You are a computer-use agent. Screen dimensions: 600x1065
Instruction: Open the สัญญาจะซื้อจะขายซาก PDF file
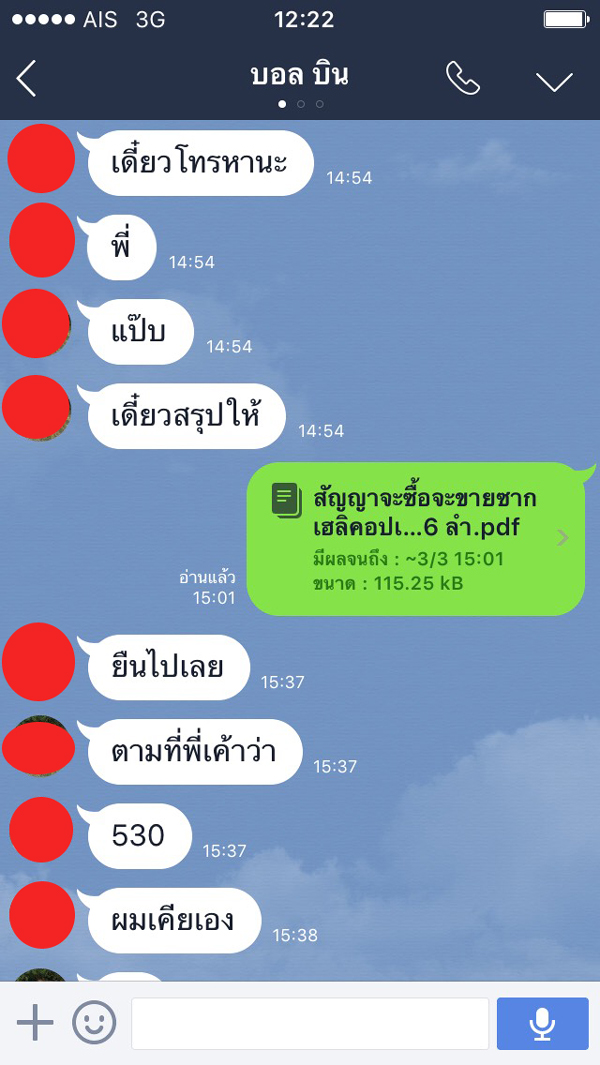(415, 539)
